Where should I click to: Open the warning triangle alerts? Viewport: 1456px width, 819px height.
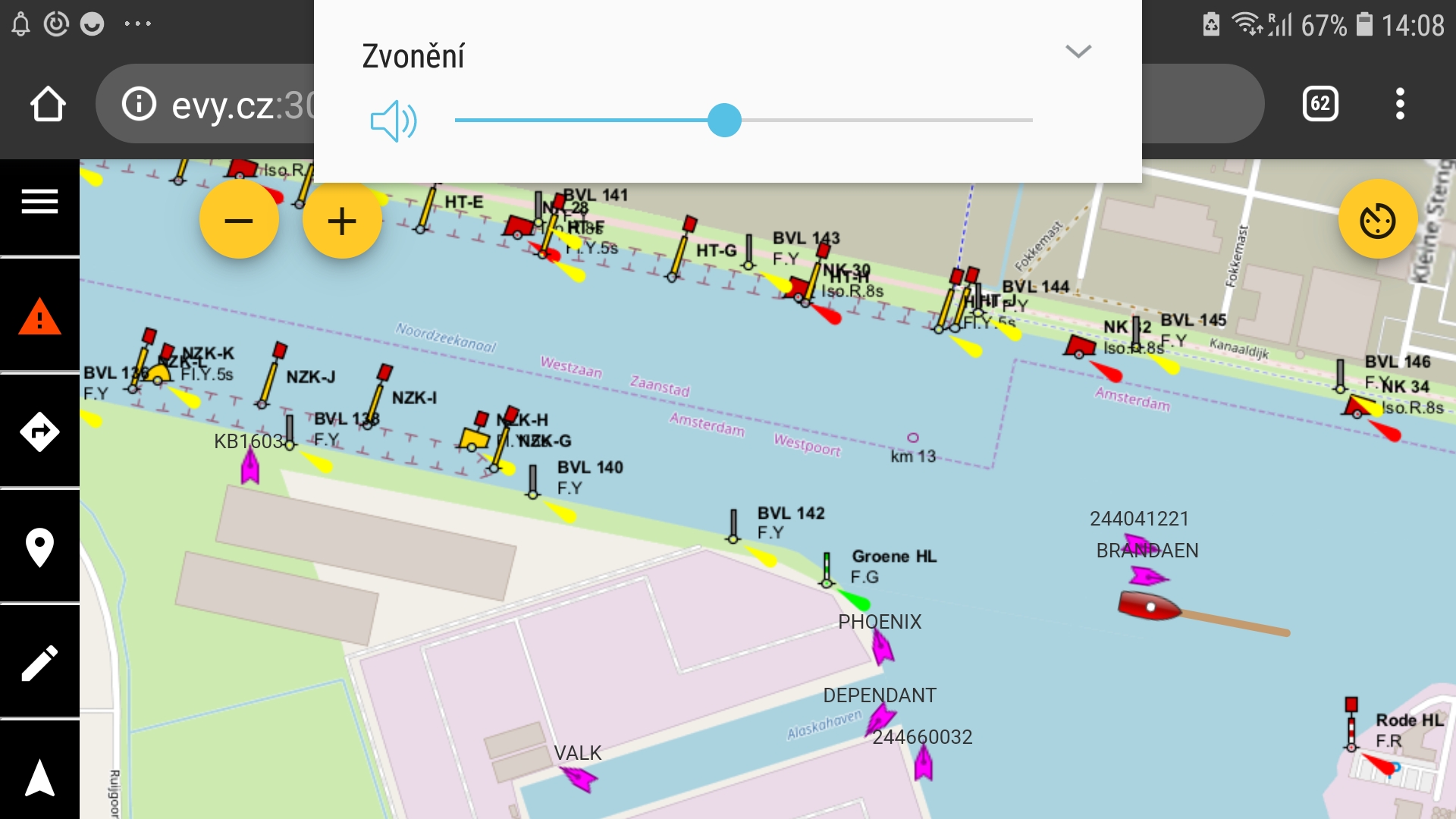tap(39, 317)
